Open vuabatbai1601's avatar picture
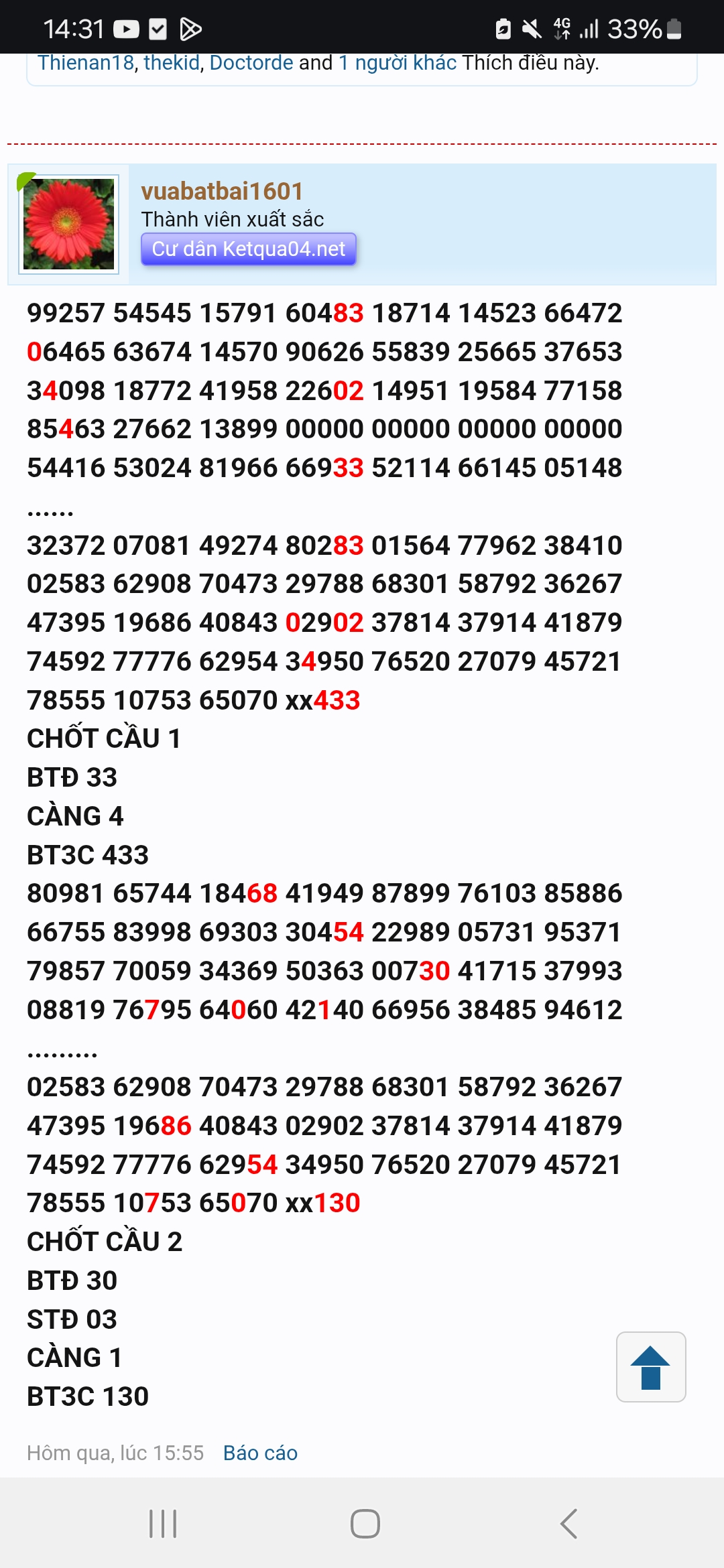This screenshot has width=724, height=1568. [x=68, y=224]
